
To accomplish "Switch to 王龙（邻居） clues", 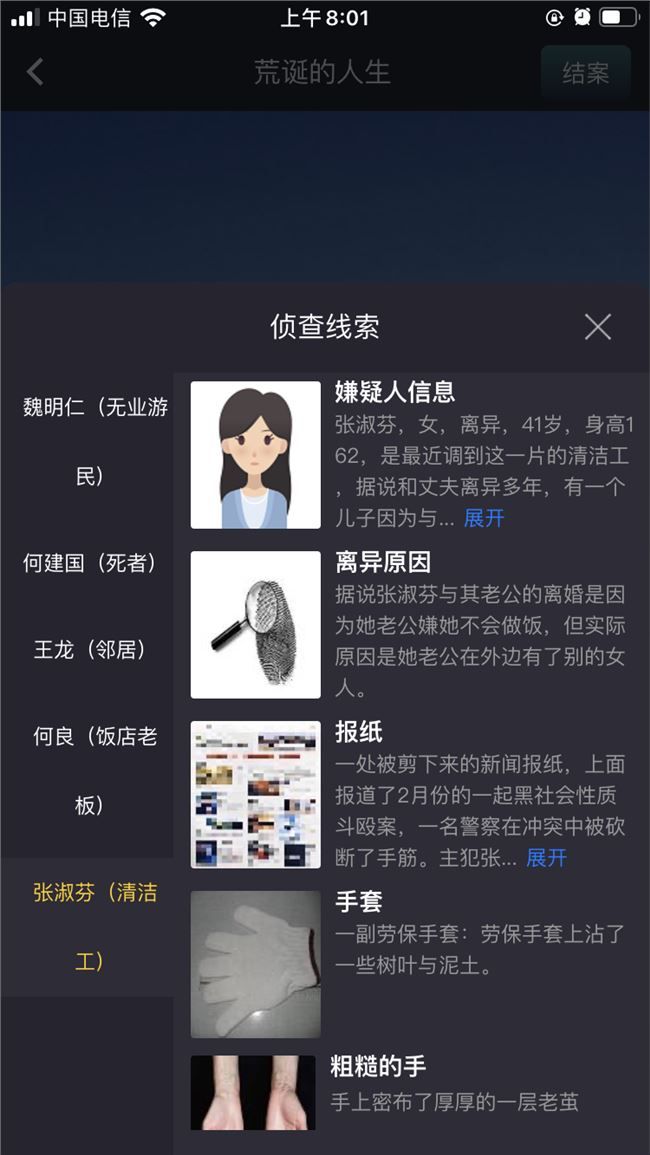I will pos(87,649).
